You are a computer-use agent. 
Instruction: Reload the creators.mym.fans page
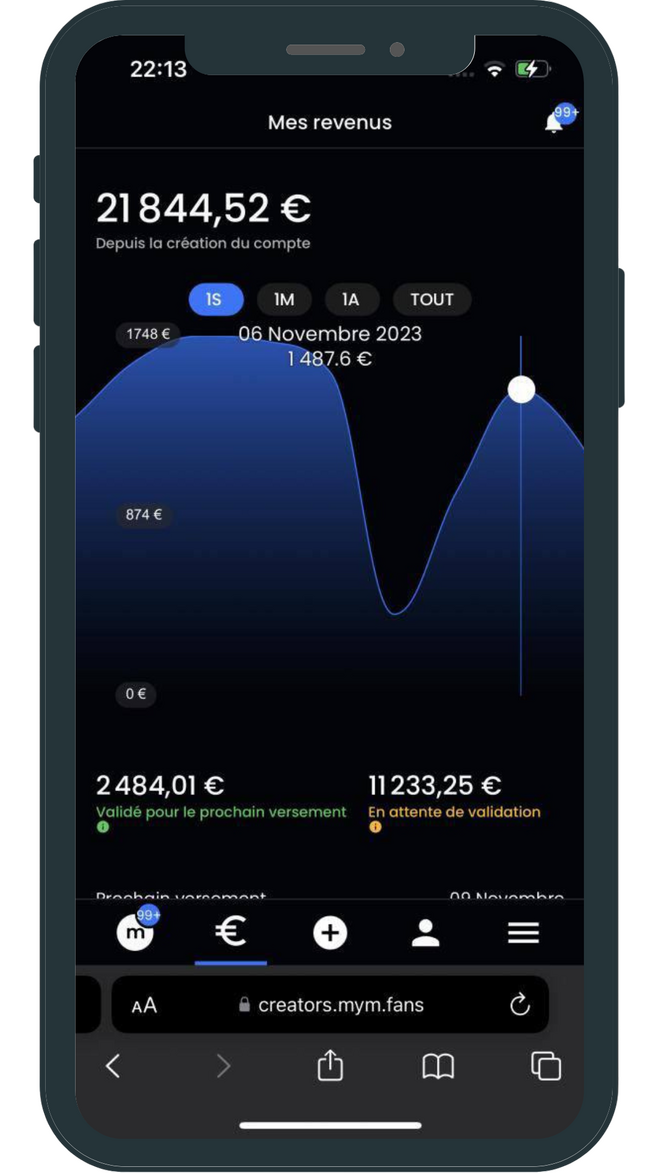pyautogui.click(x=519, y=1005)
